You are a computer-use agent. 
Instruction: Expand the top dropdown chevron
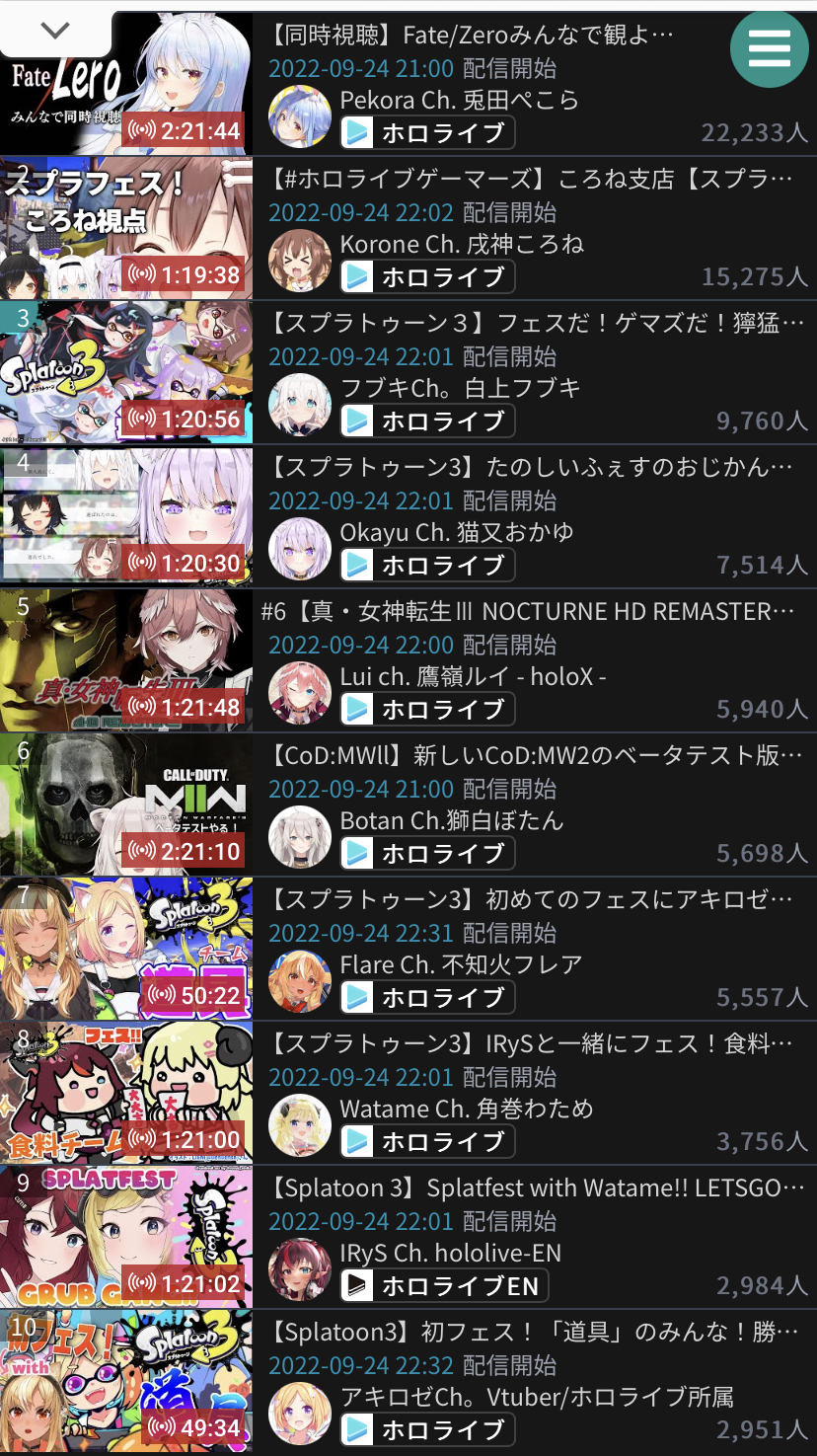pos(55,30)
